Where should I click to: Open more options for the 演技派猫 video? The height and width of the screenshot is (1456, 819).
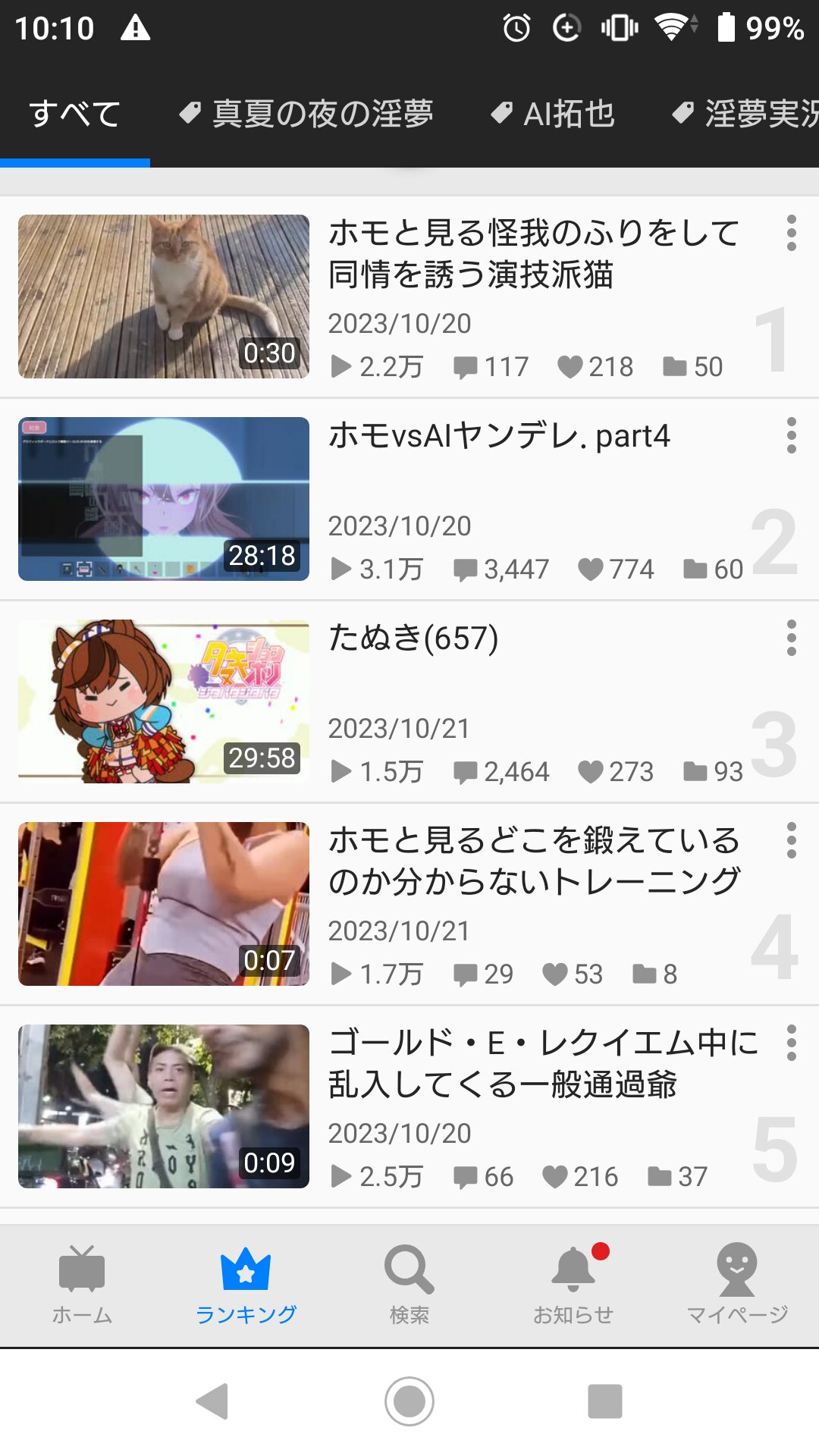[x=791, y=233]
